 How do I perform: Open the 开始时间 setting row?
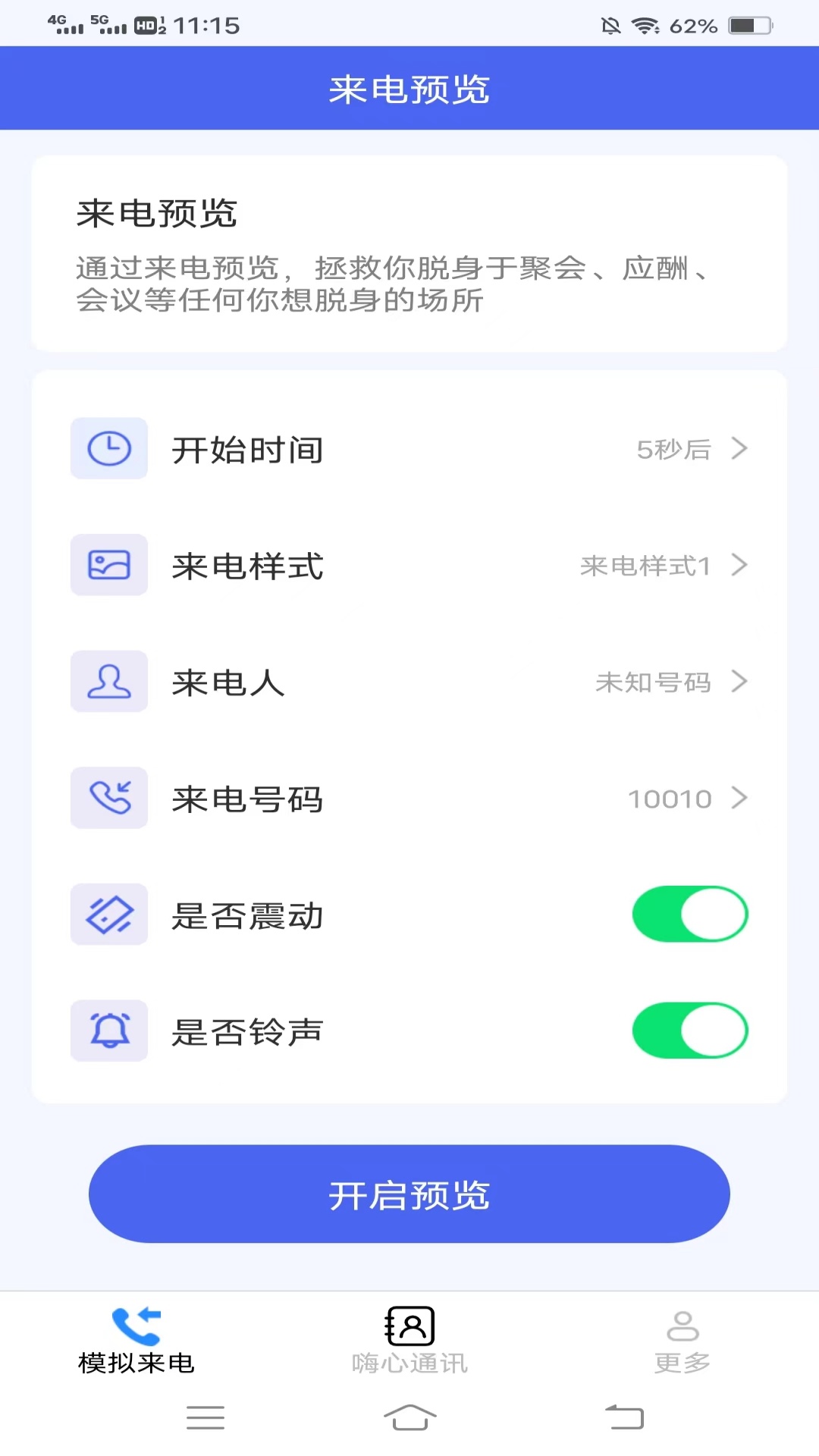409,449
